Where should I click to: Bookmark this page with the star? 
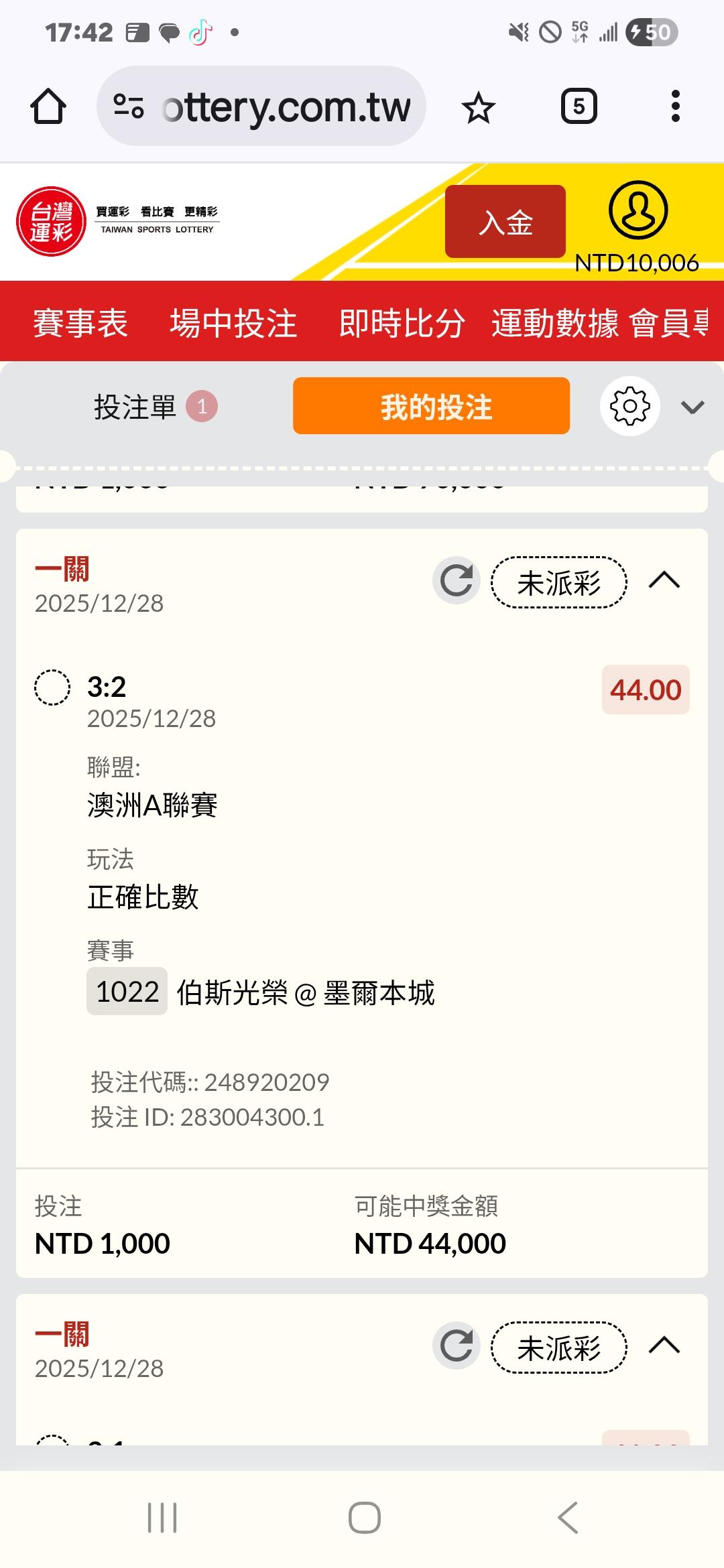(x=478, y=107)
